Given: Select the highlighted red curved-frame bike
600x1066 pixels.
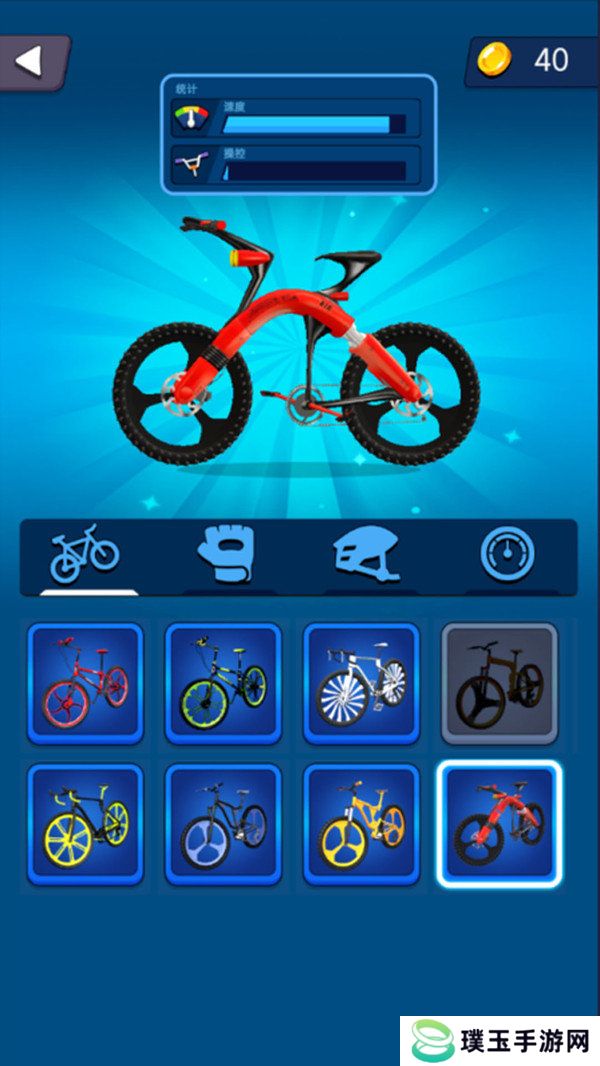Looking at the screenshot, I should 499,825.
